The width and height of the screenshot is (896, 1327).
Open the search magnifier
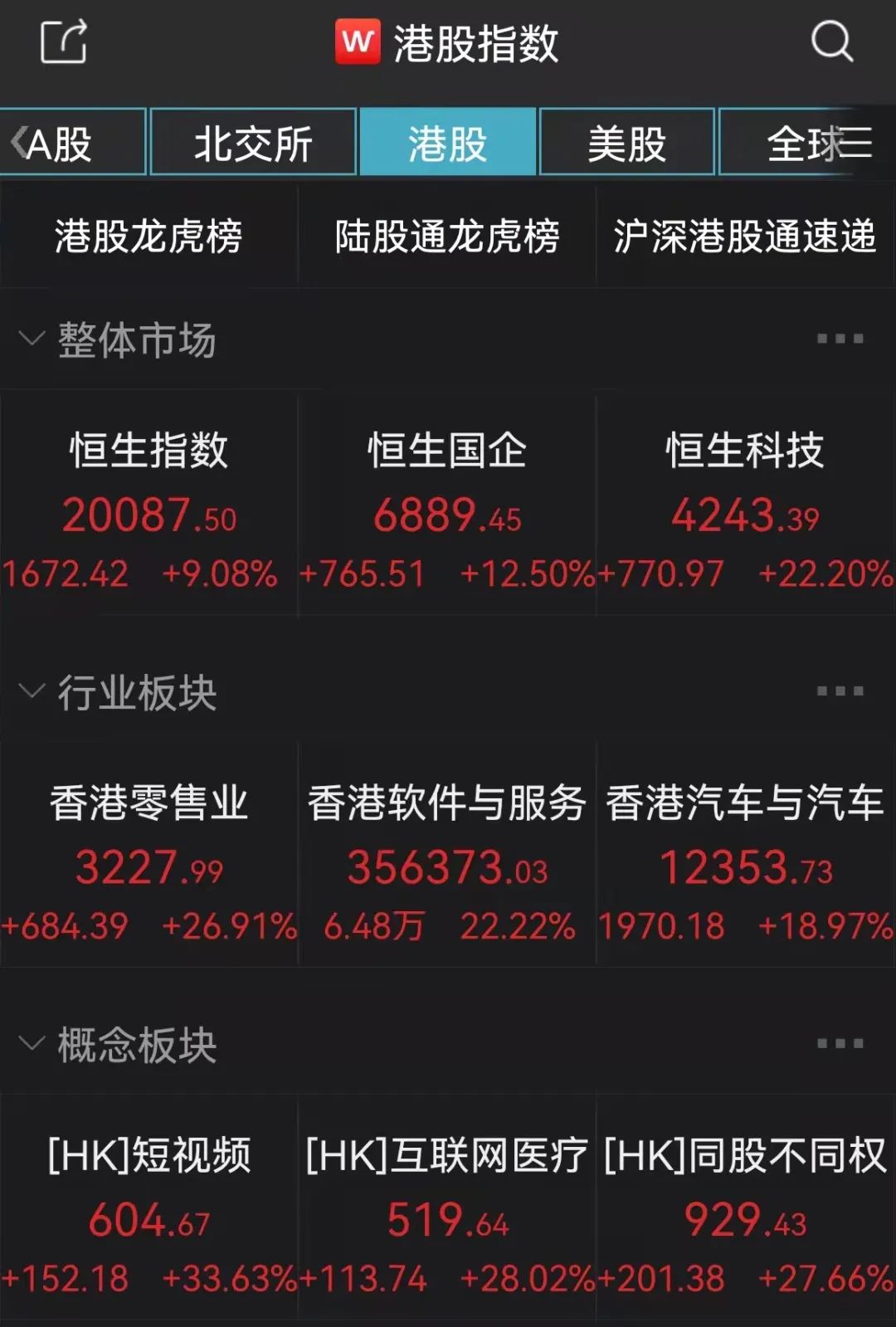point(831,41)
